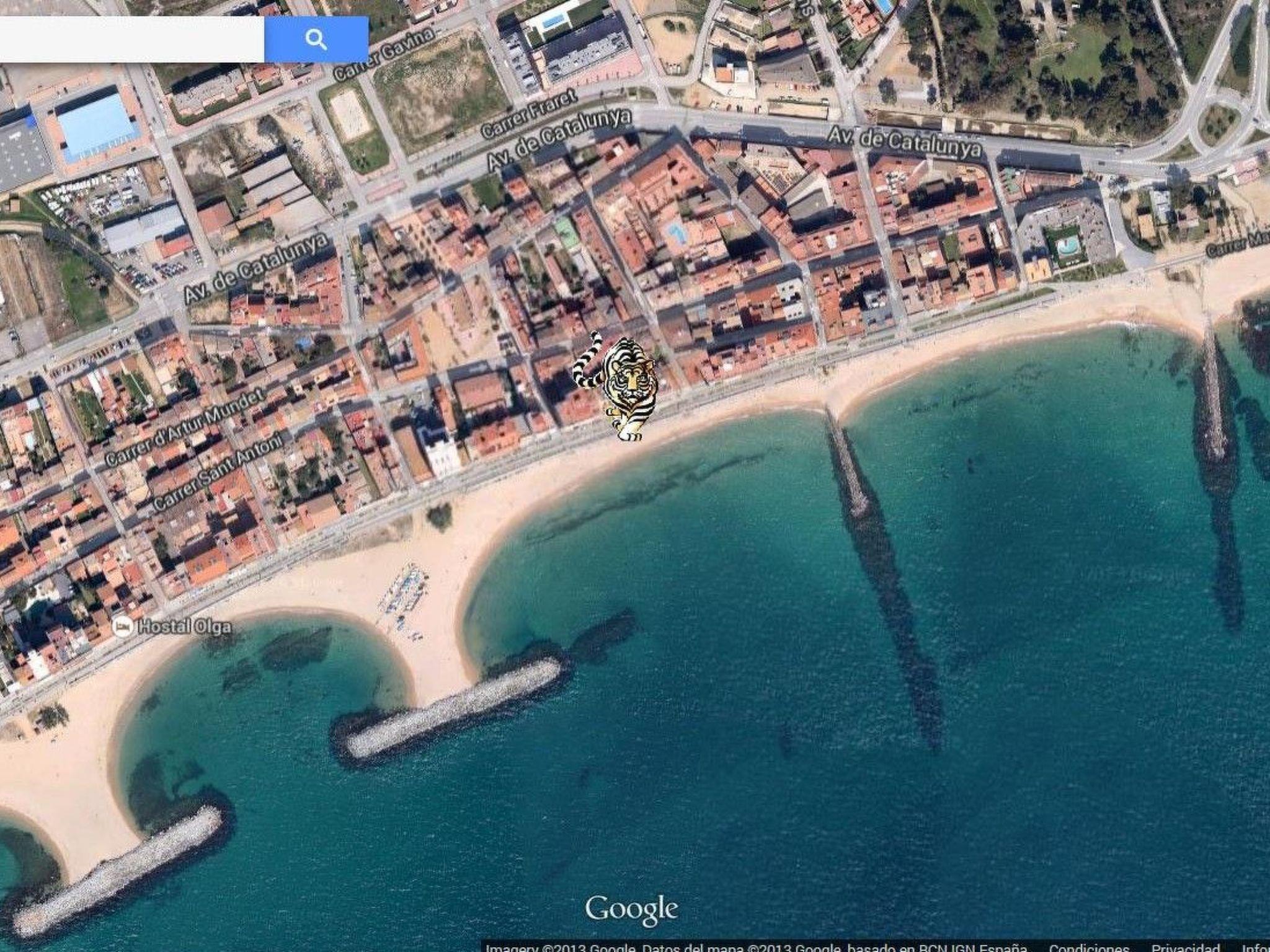Image resolution: width=1270 pixels, height=952 pixels.
Task: Focus the map search text field
Action: point(130,40)
